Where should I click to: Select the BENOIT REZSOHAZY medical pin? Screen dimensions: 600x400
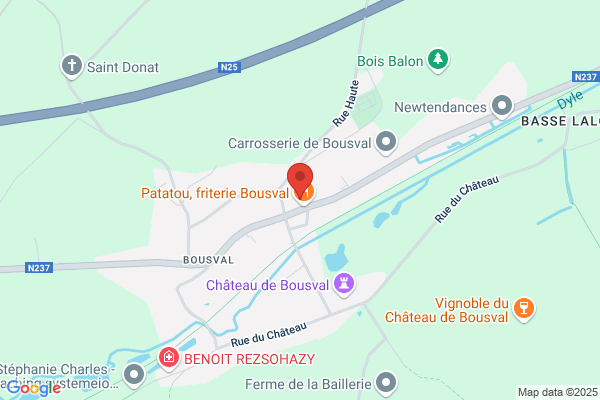coord(169,358)
